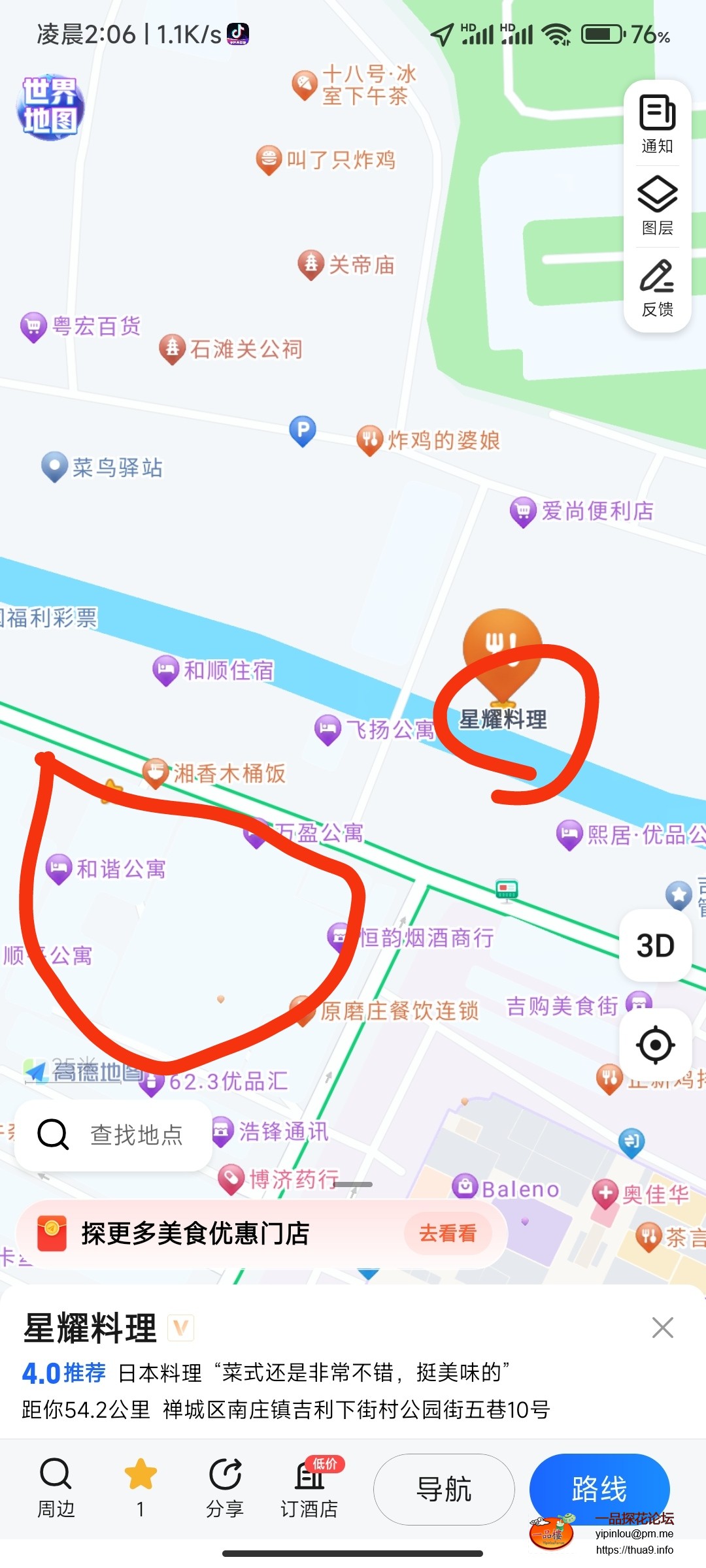This screenshot has height=1568, width=706.
Task: Open the 通知 notifications panel
Action: [x=657, y=124]
